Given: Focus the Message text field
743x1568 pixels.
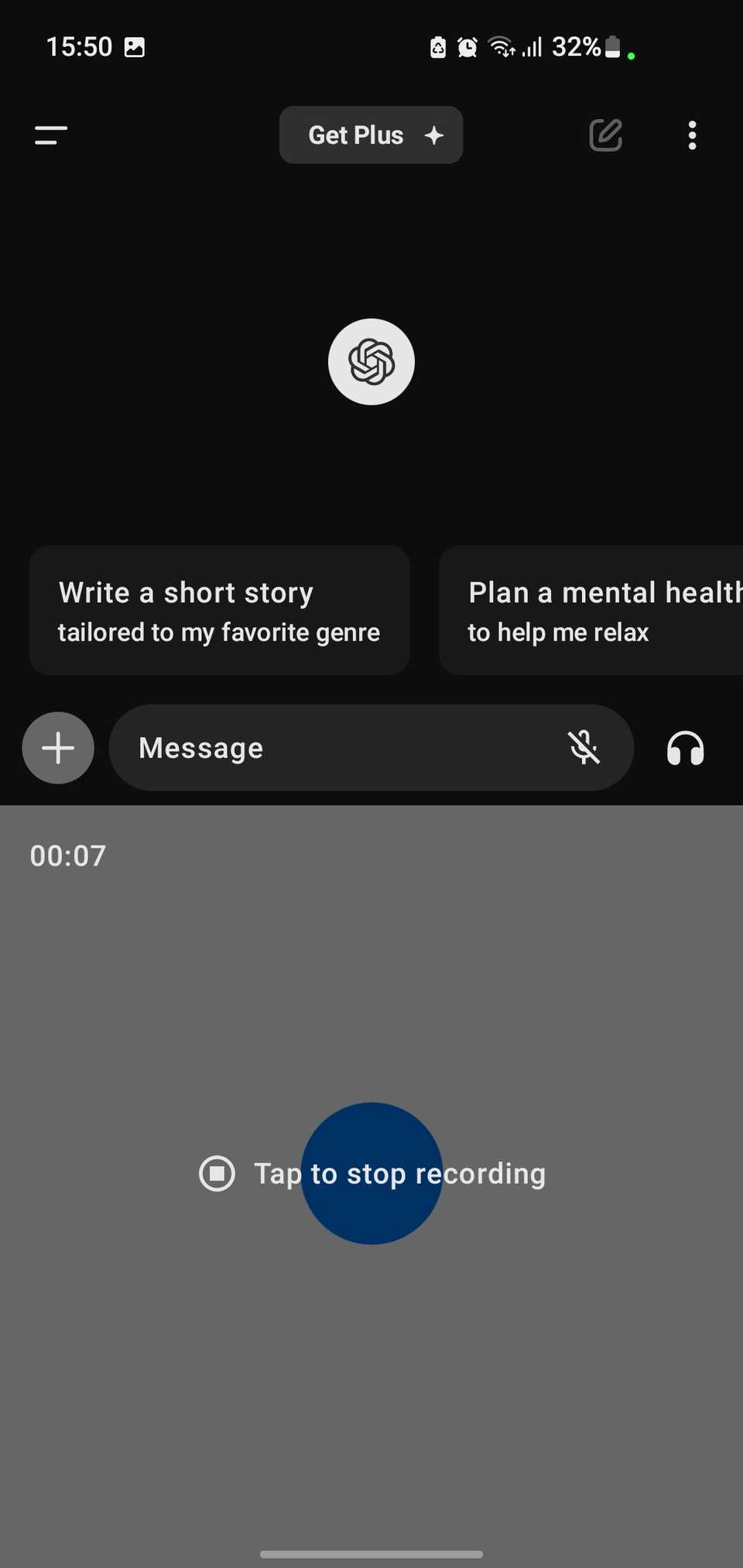Looking at the screenshot, I should pyautogui.click(x=333, y=748).
